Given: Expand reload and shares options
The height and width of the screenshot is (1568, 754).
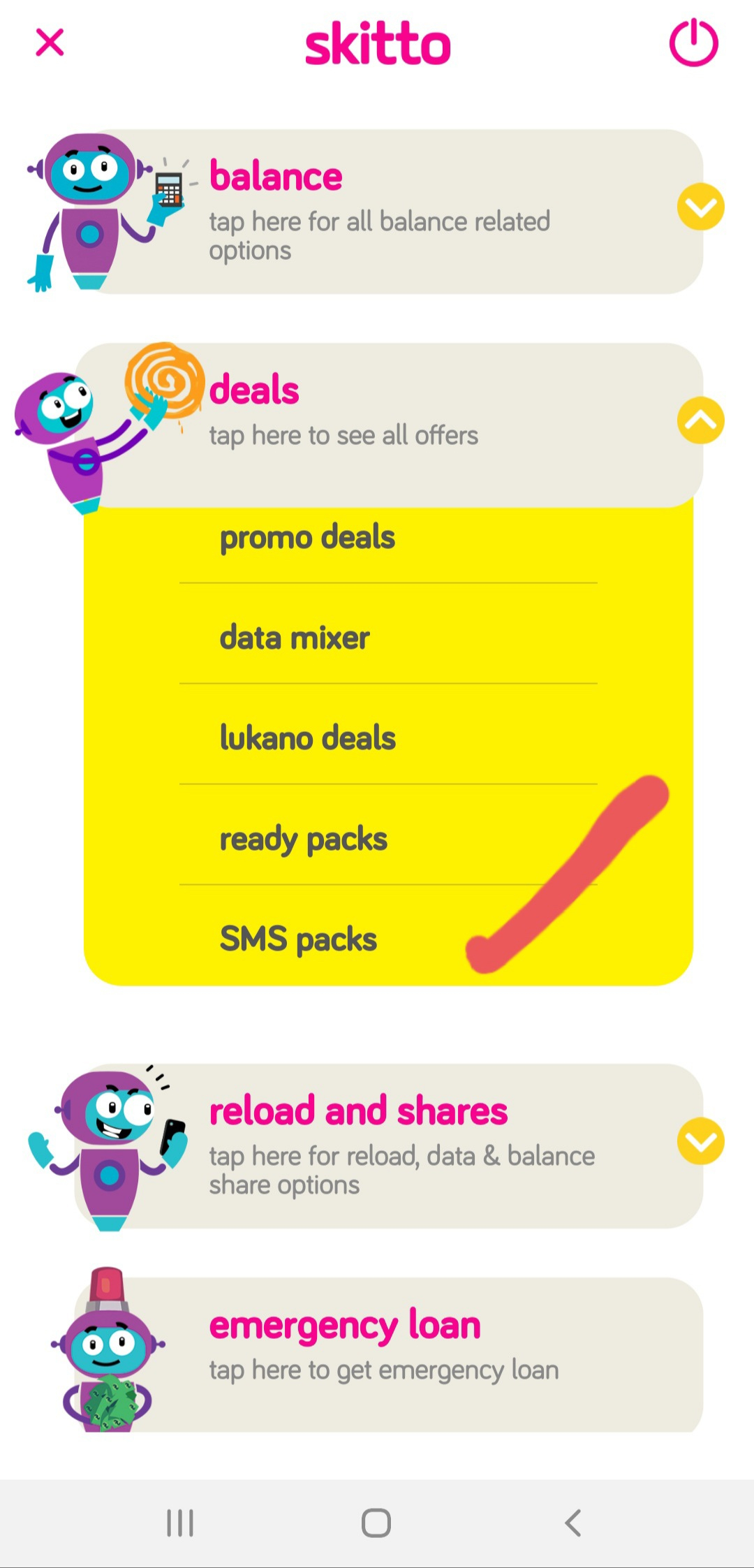Looking at the screenshot, I should 700,1141.
